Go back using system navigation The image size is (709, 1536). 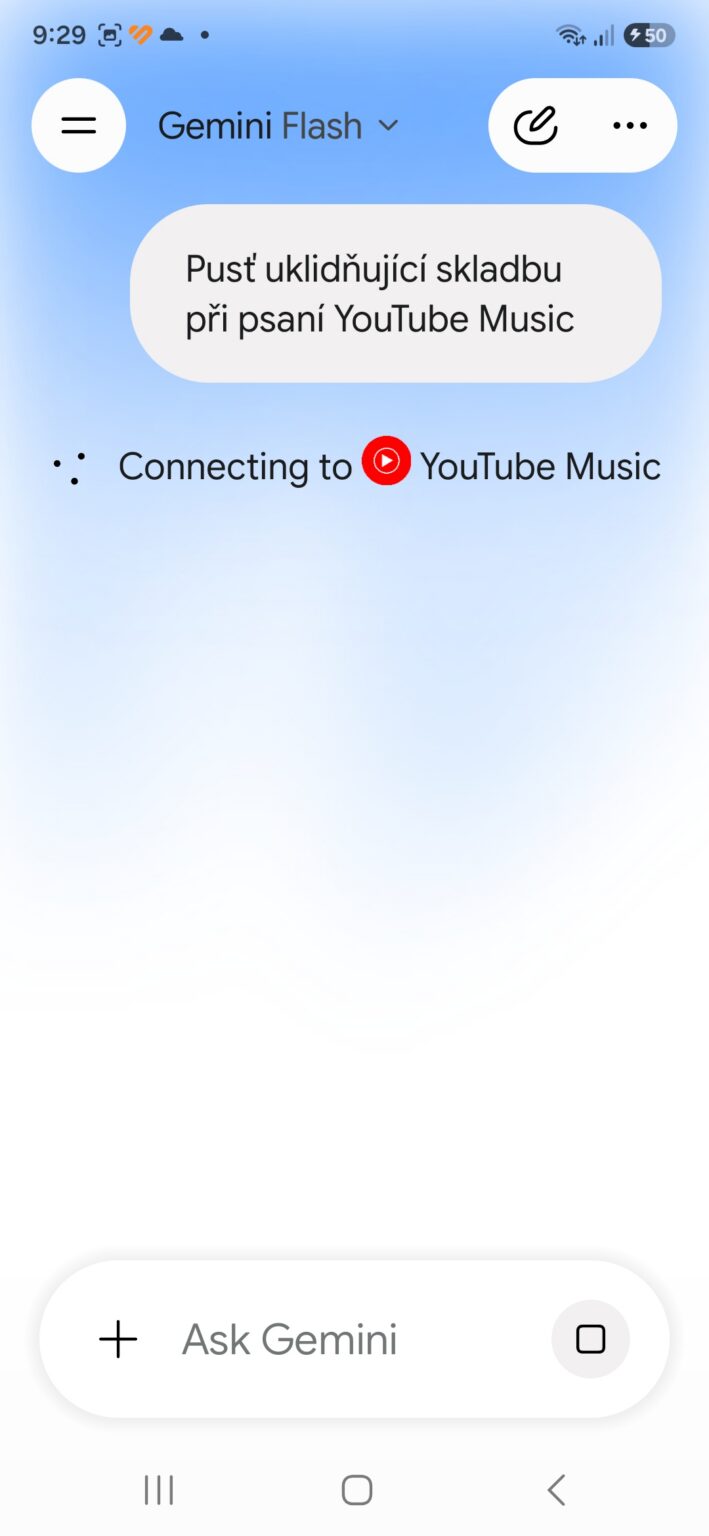(x=557, y=1490)
